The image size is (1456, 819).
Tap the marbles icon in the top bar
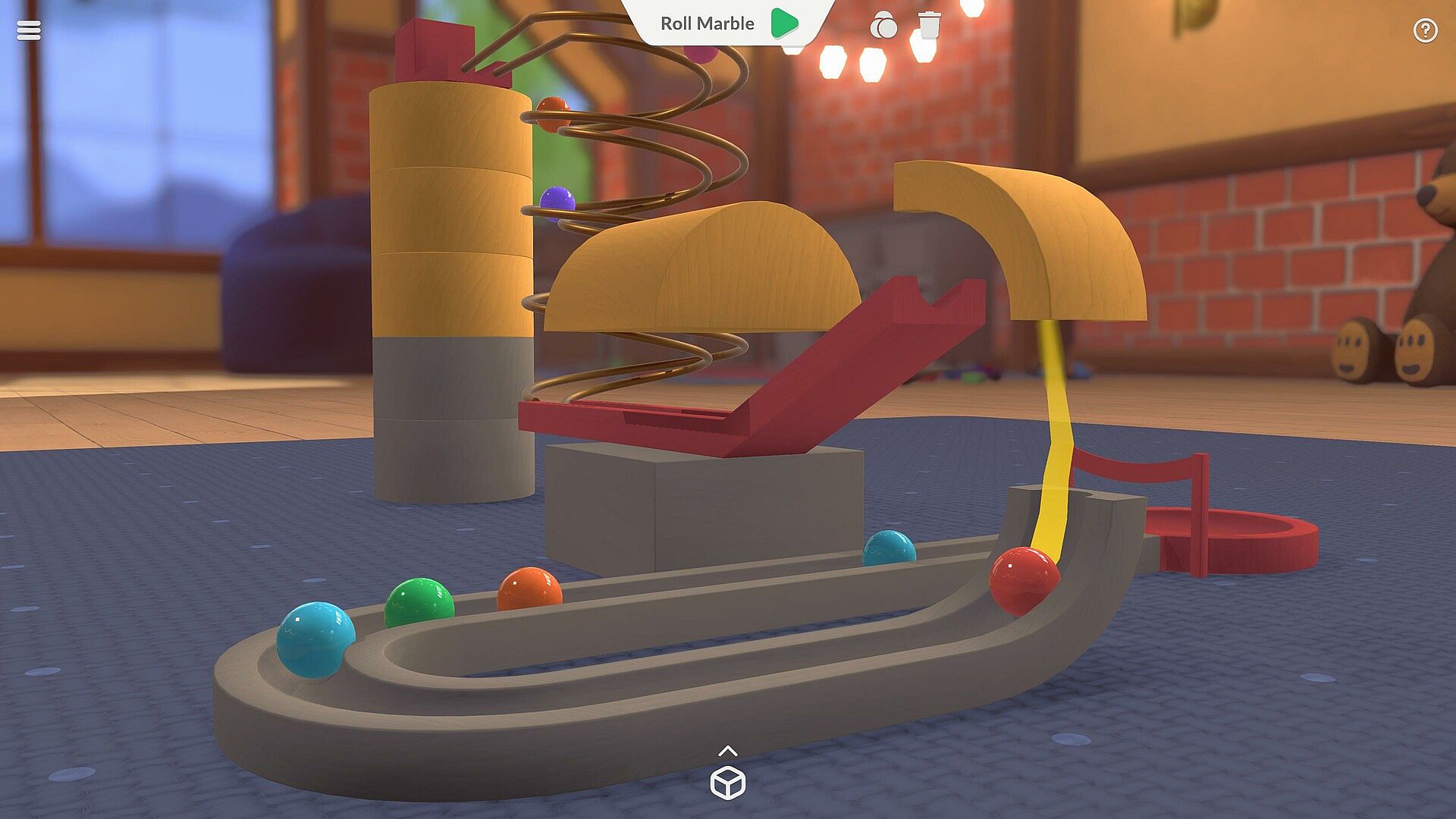[x=883, y=27]
